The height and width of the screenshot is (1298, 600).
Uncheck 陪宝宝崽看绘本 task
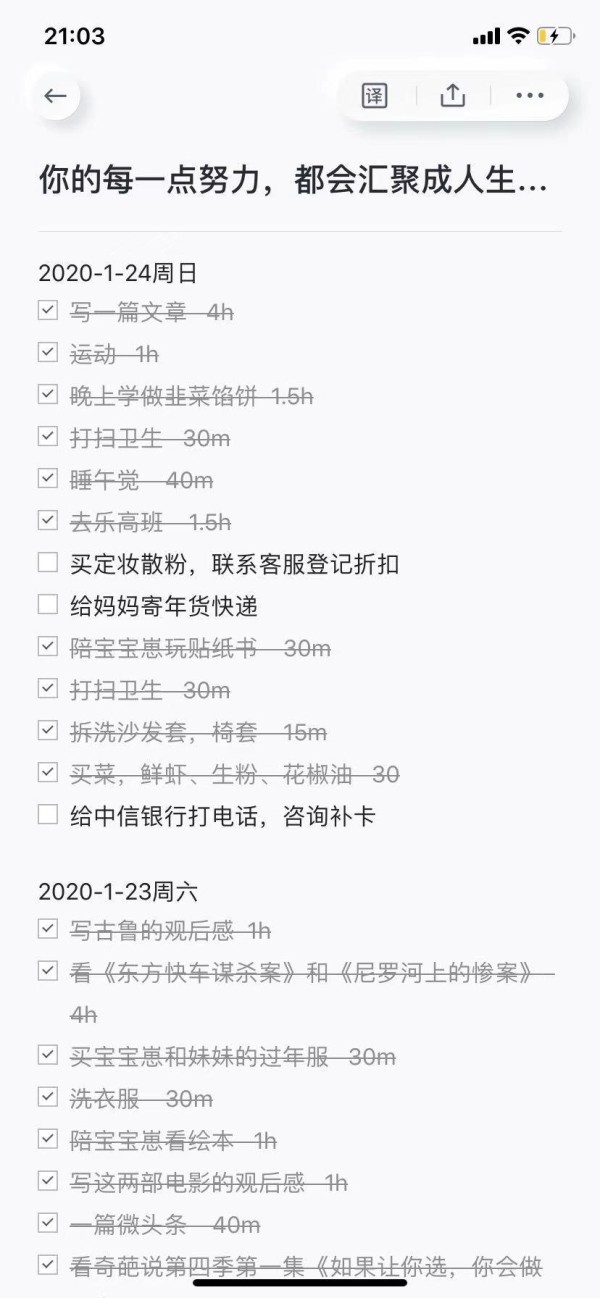(48, 1140)
